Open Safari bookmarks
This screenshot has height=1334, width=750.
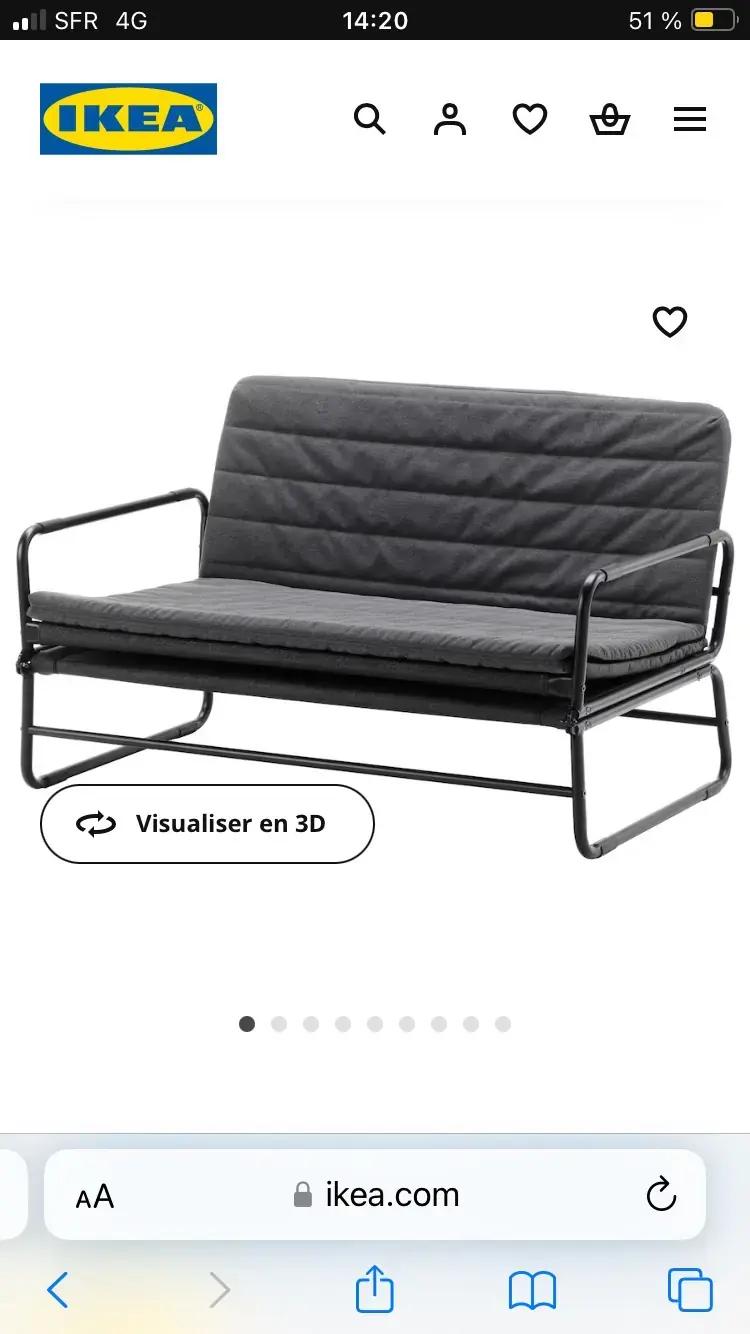pos(532,1290)
